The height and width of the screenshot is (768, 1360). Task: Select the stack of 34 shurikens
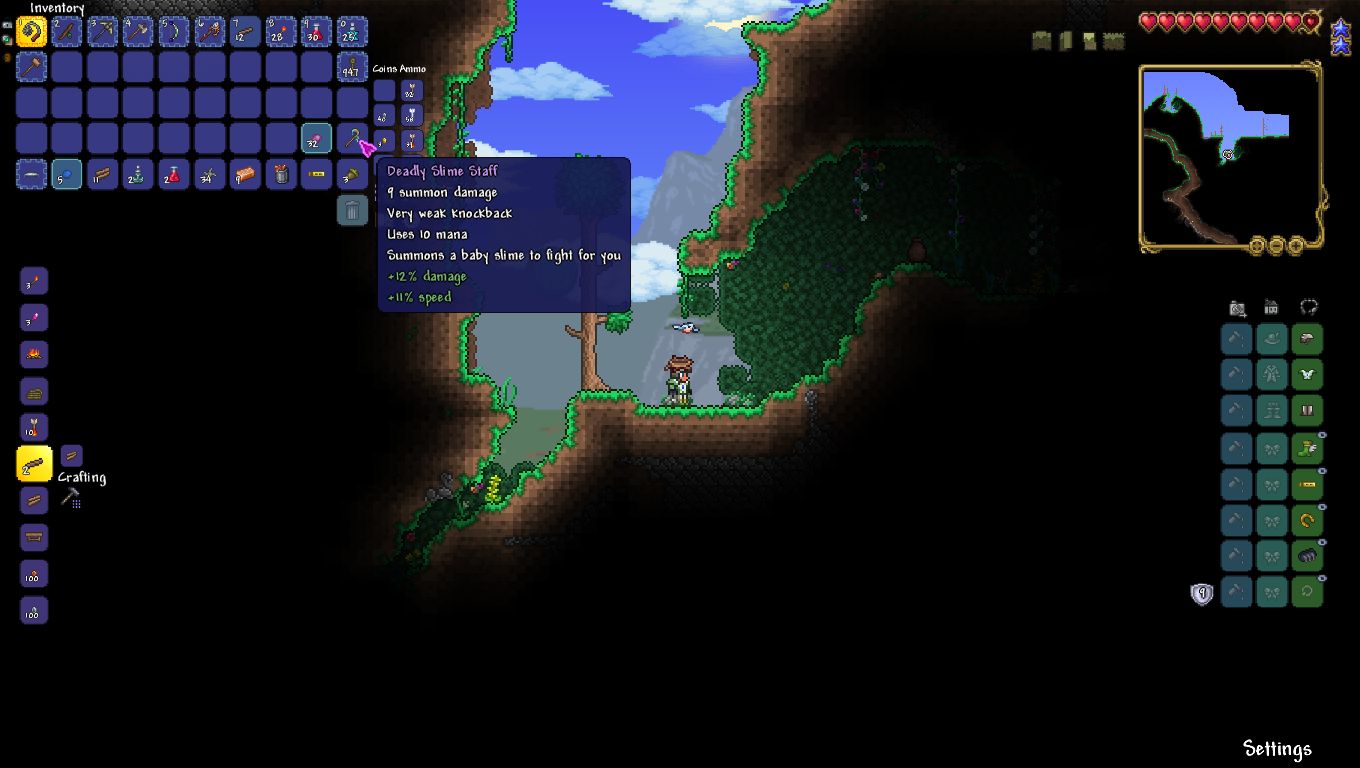pos(209,174)
